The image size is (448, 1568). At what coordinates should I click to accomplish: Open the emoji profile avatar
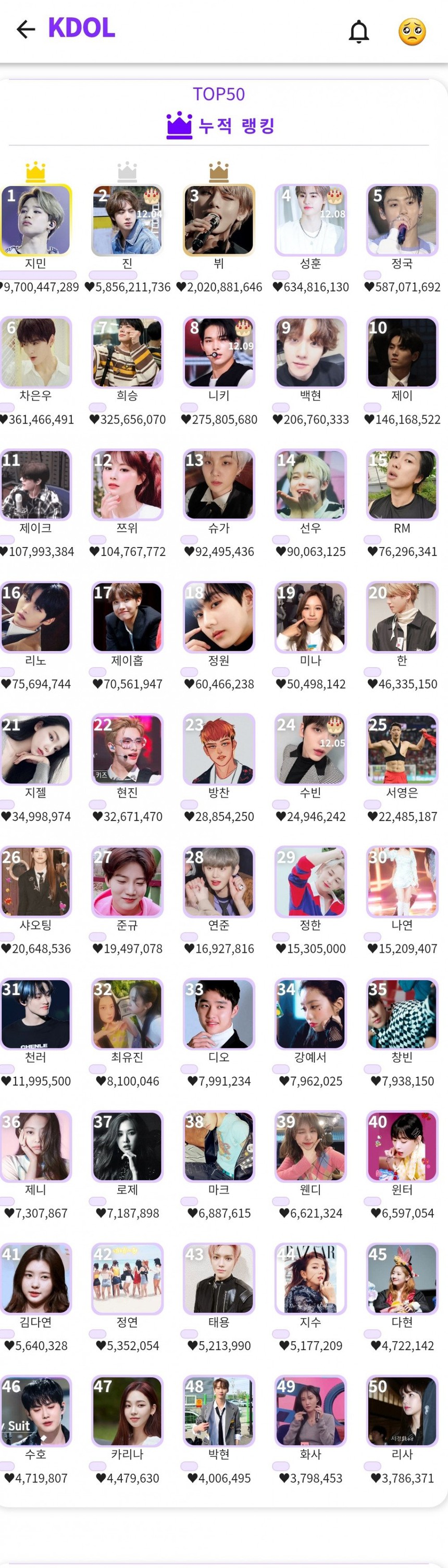coord(412,31)
